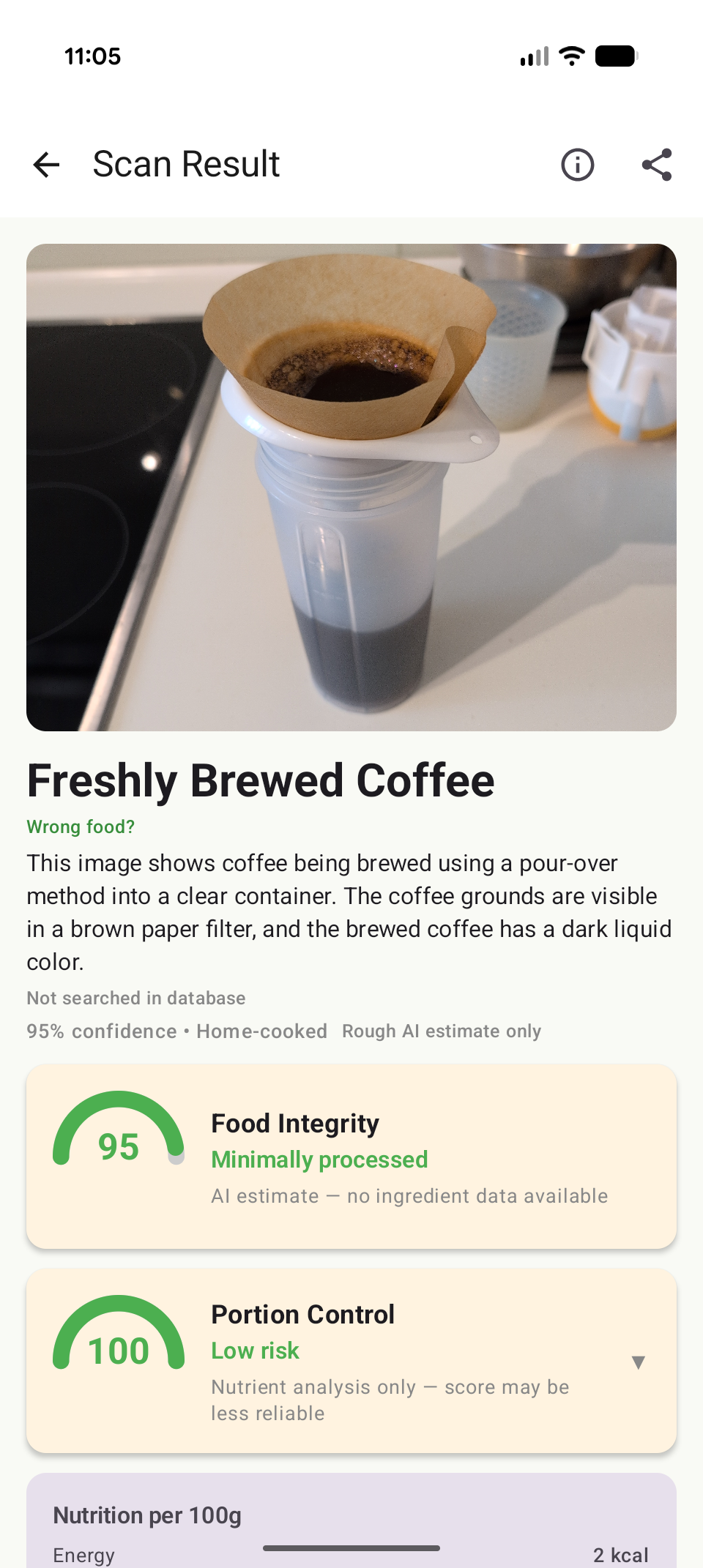
Task: Tap the Wrong food? link
Action: coord(81,826)
